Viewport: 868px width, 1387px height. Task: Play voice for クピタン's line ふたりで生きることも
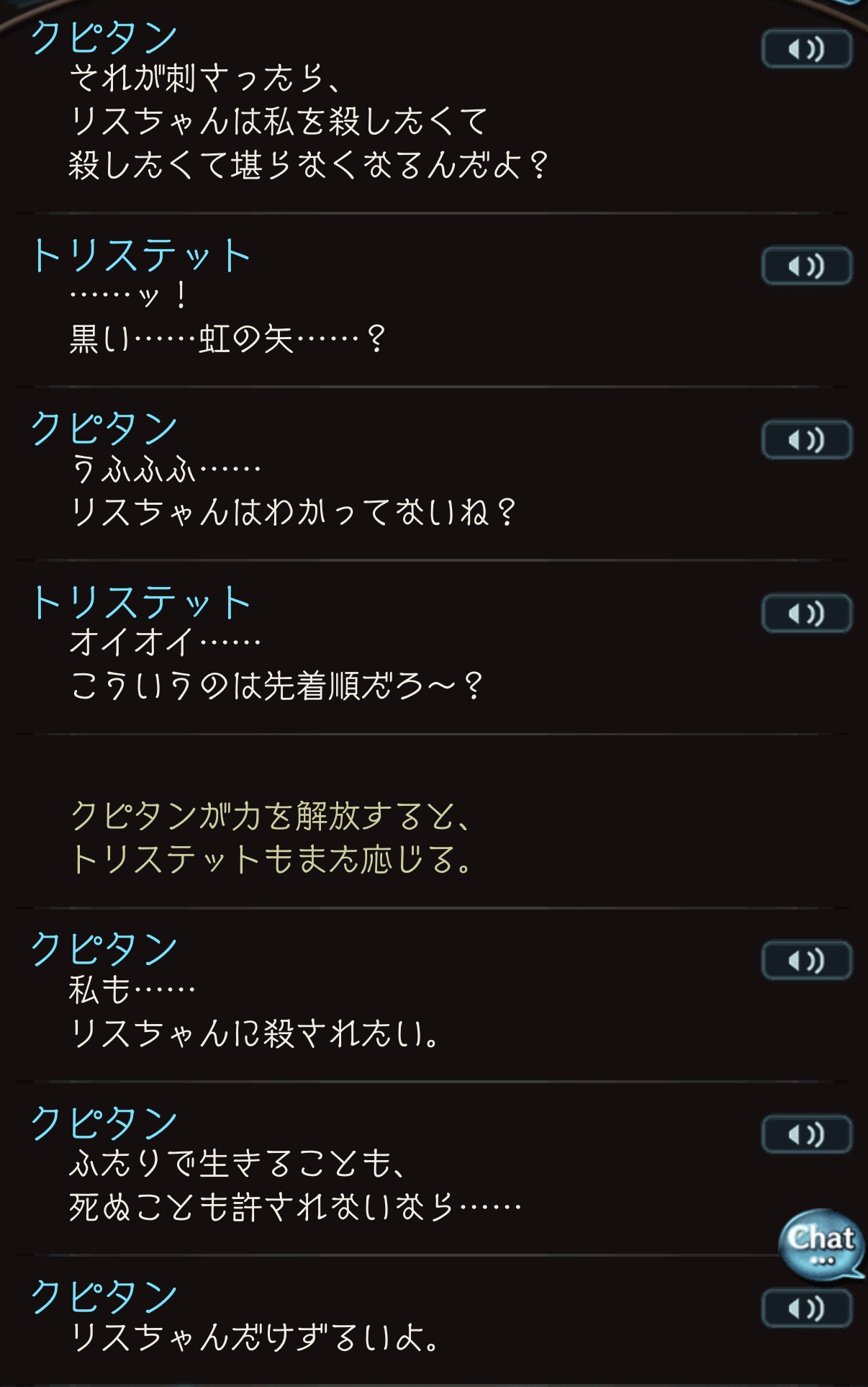coord(806,1135)
